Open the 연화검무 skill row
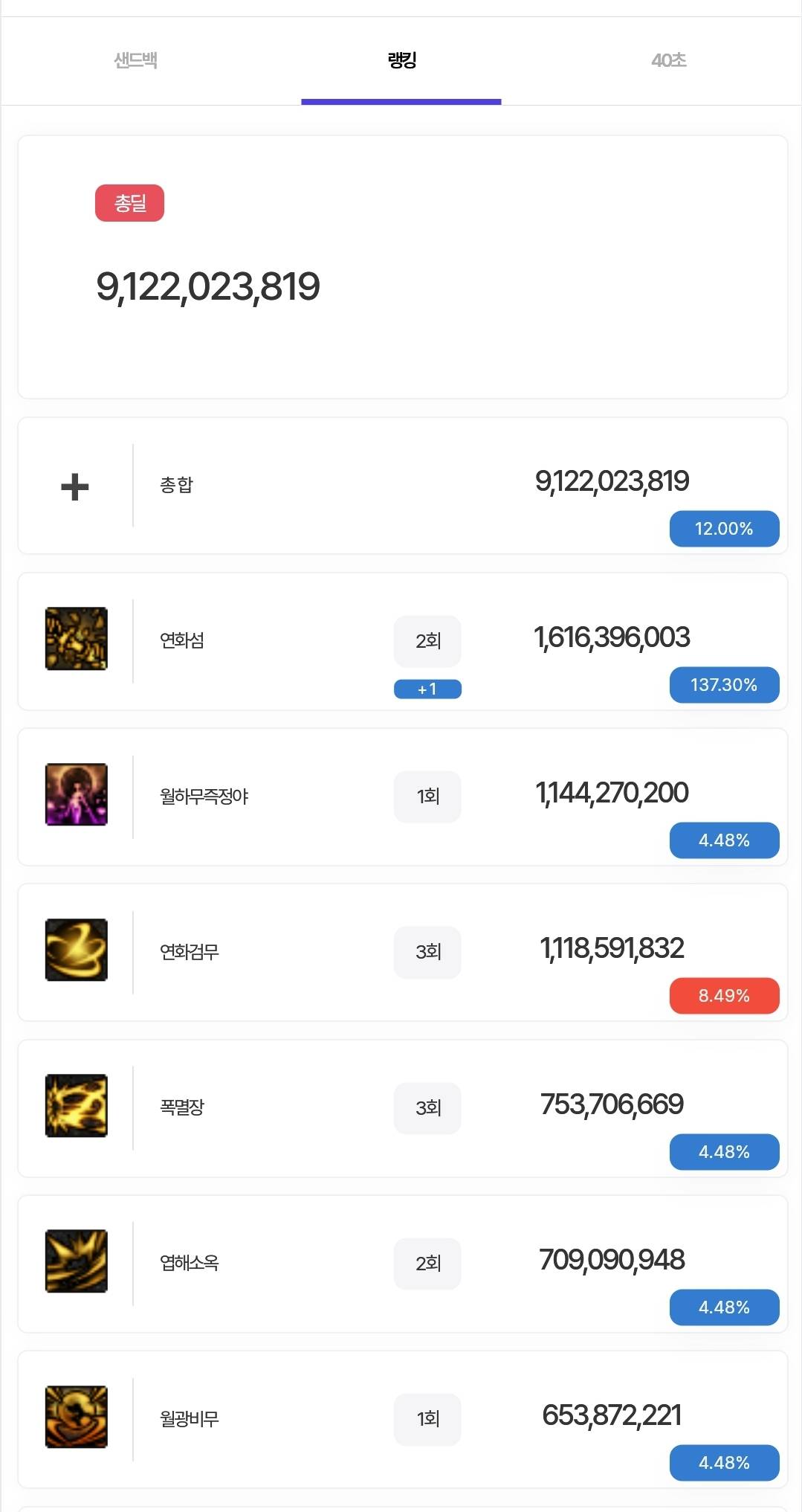Viewport: 802px width, 1512px height. pos(402,952)
